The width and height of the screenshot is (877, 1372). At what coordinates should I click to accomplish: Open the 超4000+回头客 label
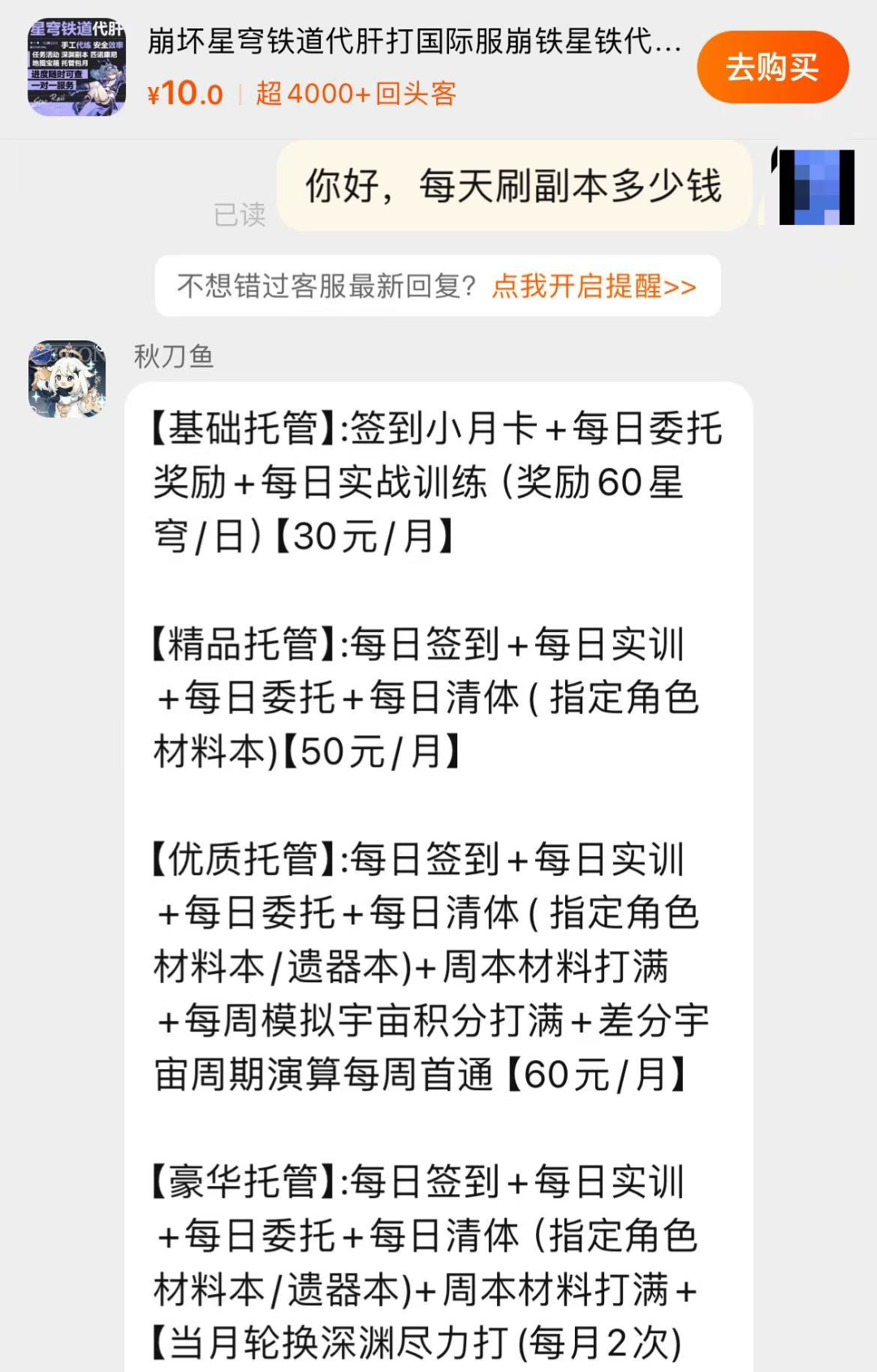point(356,93)
